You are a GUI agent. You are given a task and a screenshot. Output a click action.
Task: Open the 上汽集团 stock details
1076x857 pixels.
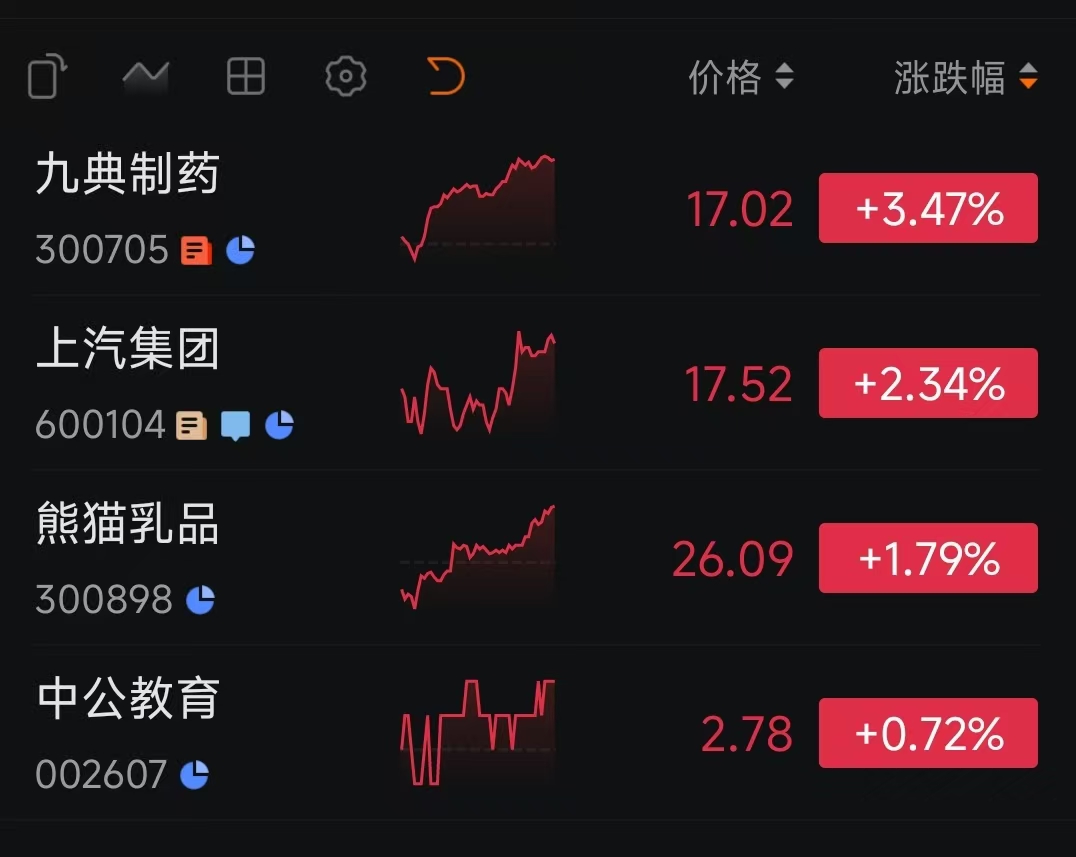coord(128,351)
